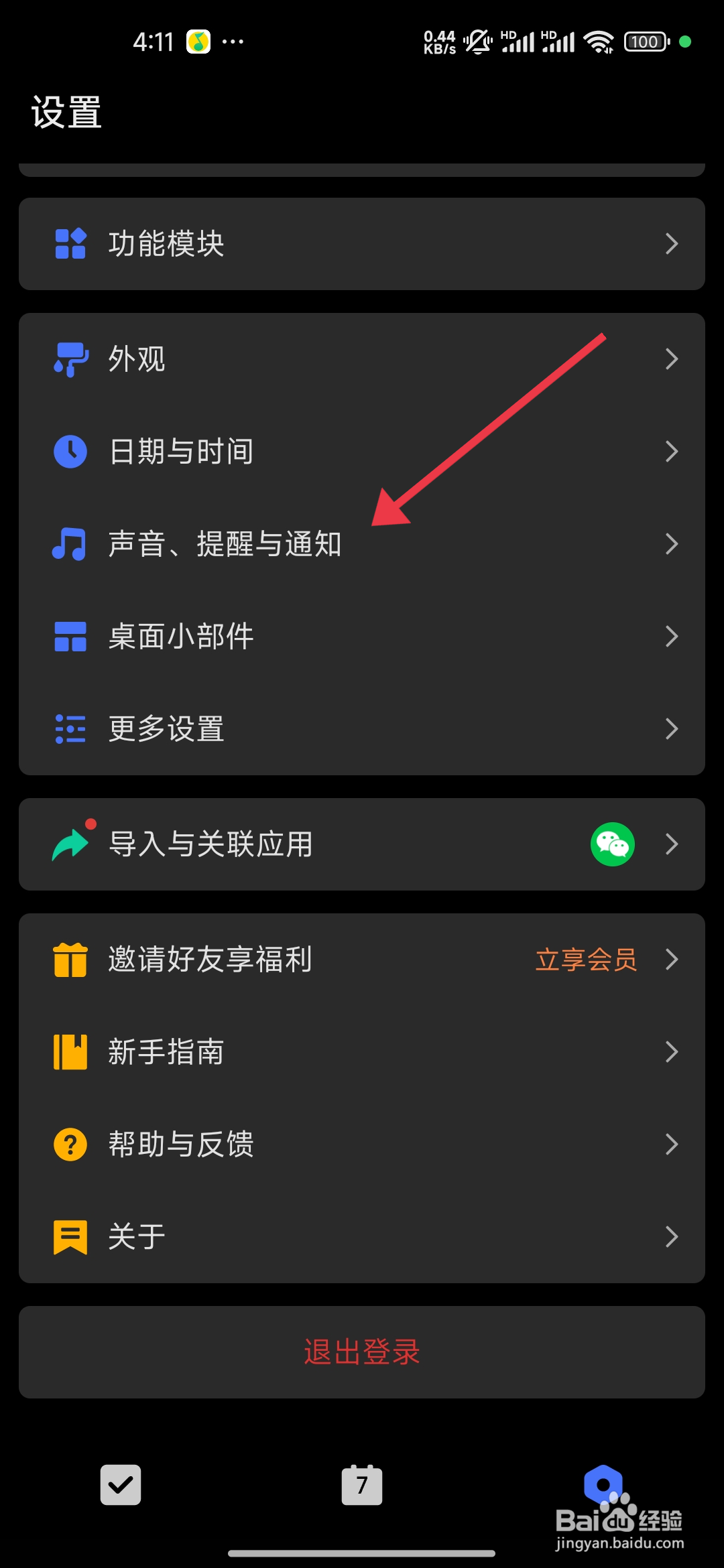
Task: Tap the 退出登录 button
Action: [362, 1352]
